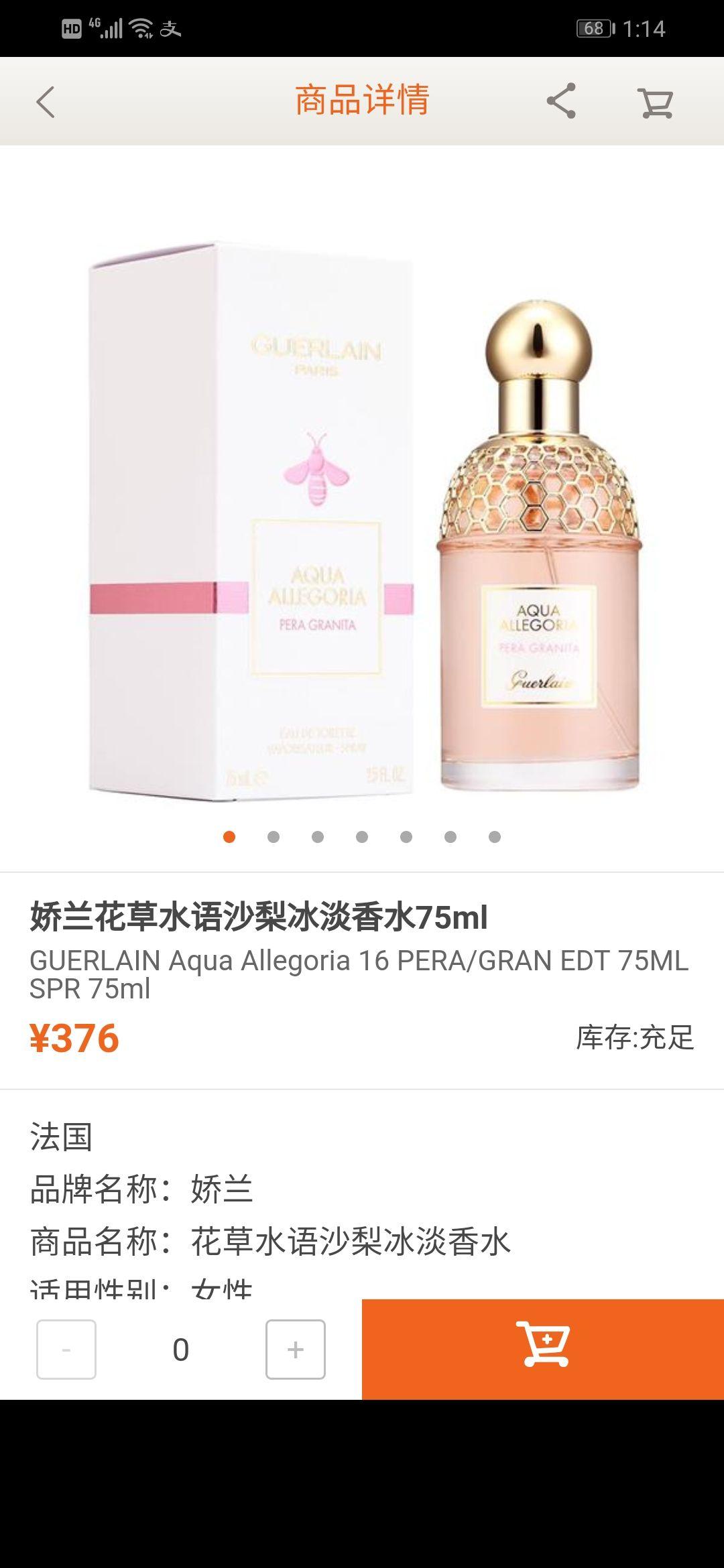Jump to the second product image dot

point(273,836)
